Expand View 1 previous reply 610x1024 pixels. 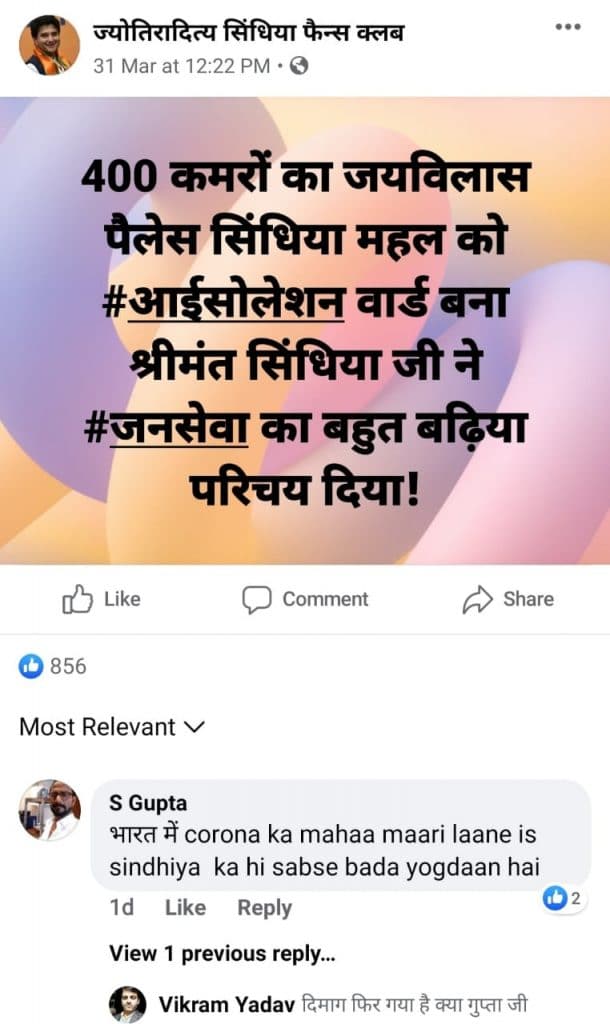222,953
